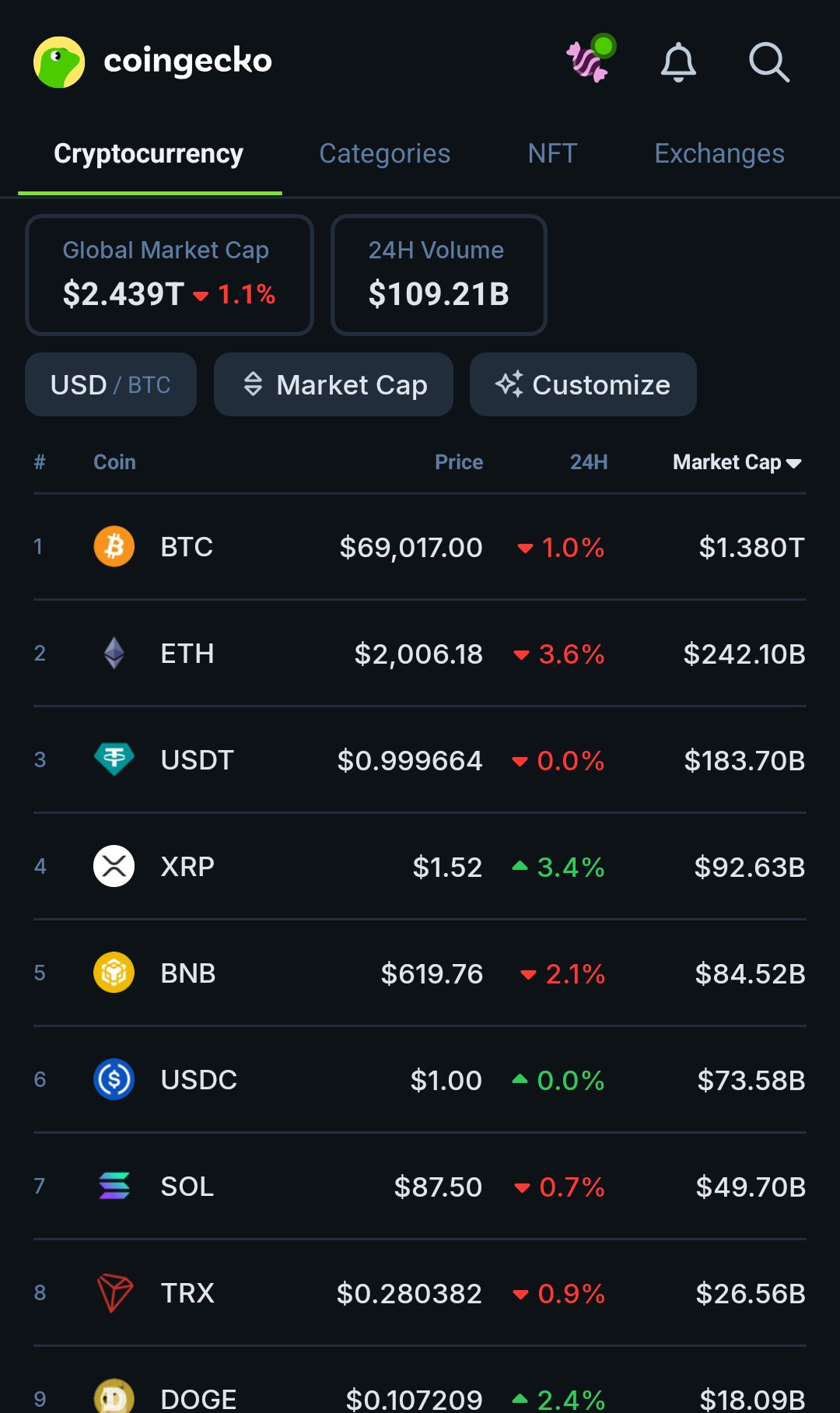Image resolution: width=840 pixels, height=1413 pixels.
Task: Open the candy rewards icon
Action: [x=588, y=61]
